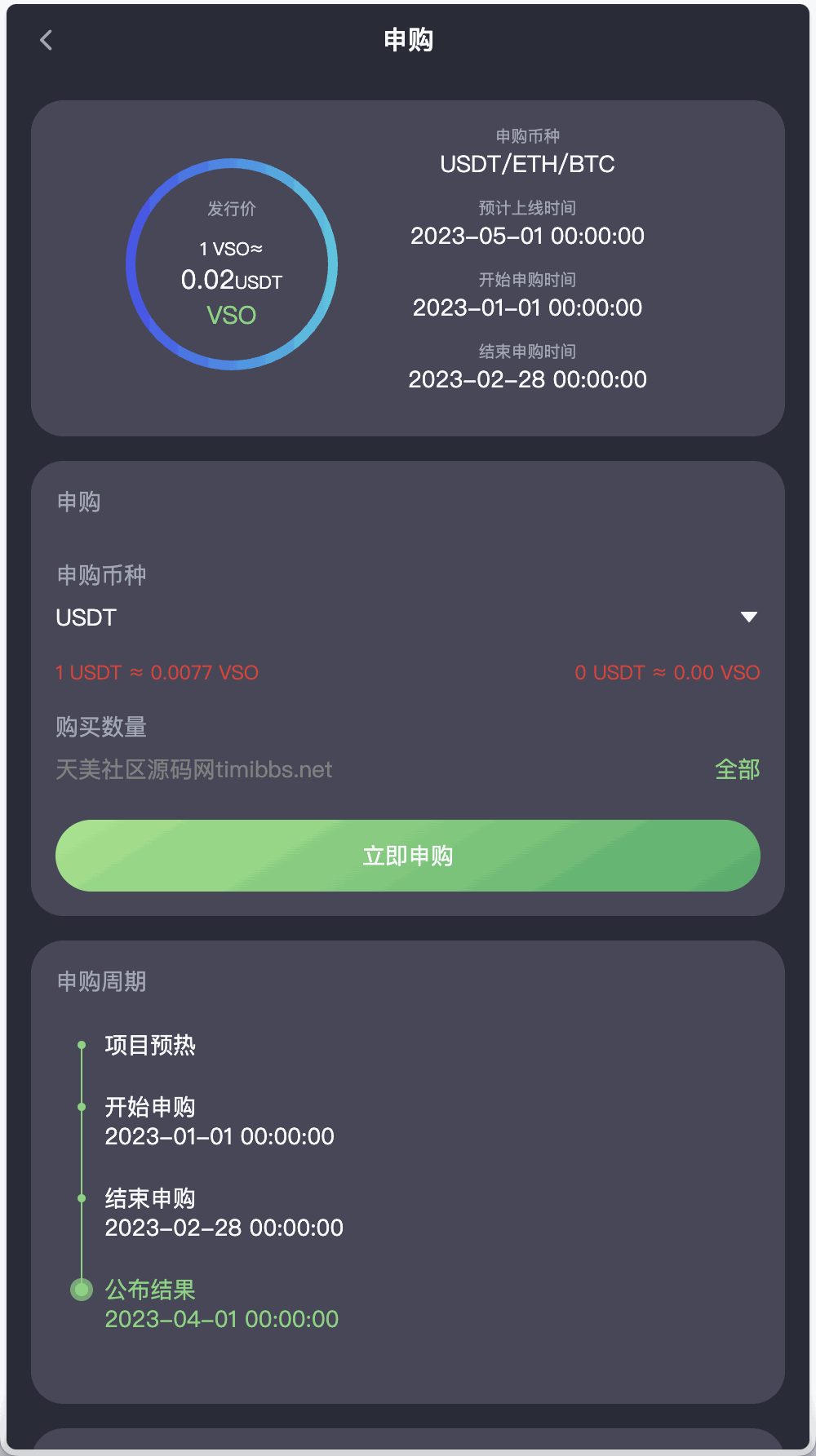Image resolution: width=816 pixels, height=1456 pixels.
Task: Open the 申购币种 currency dropdown
Action: (408, 617)
